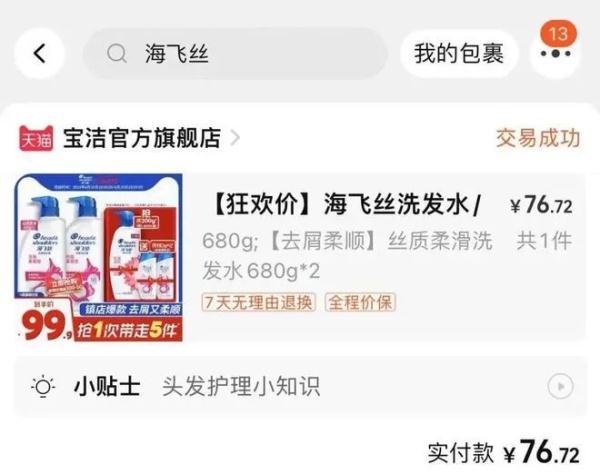This screenshot has height=474, width=600.
Task: Open 小贴士 头发护理小知识 row
Action: point(300,385)
